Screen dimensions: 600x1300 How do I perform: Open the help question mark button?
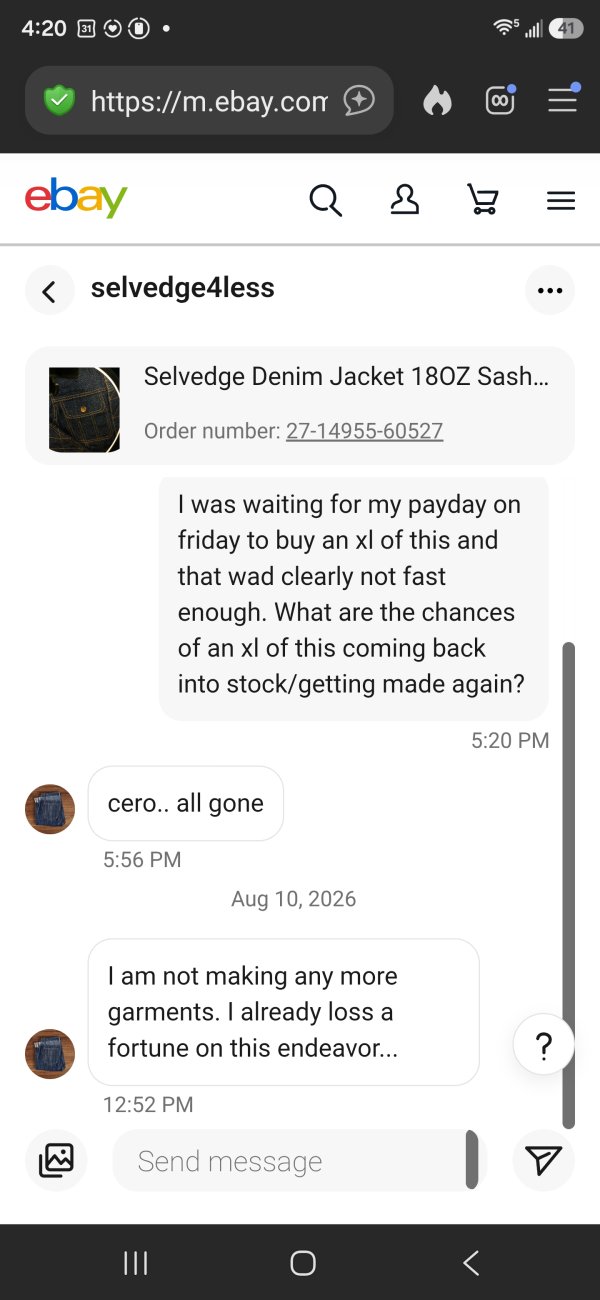[543, 1046]
